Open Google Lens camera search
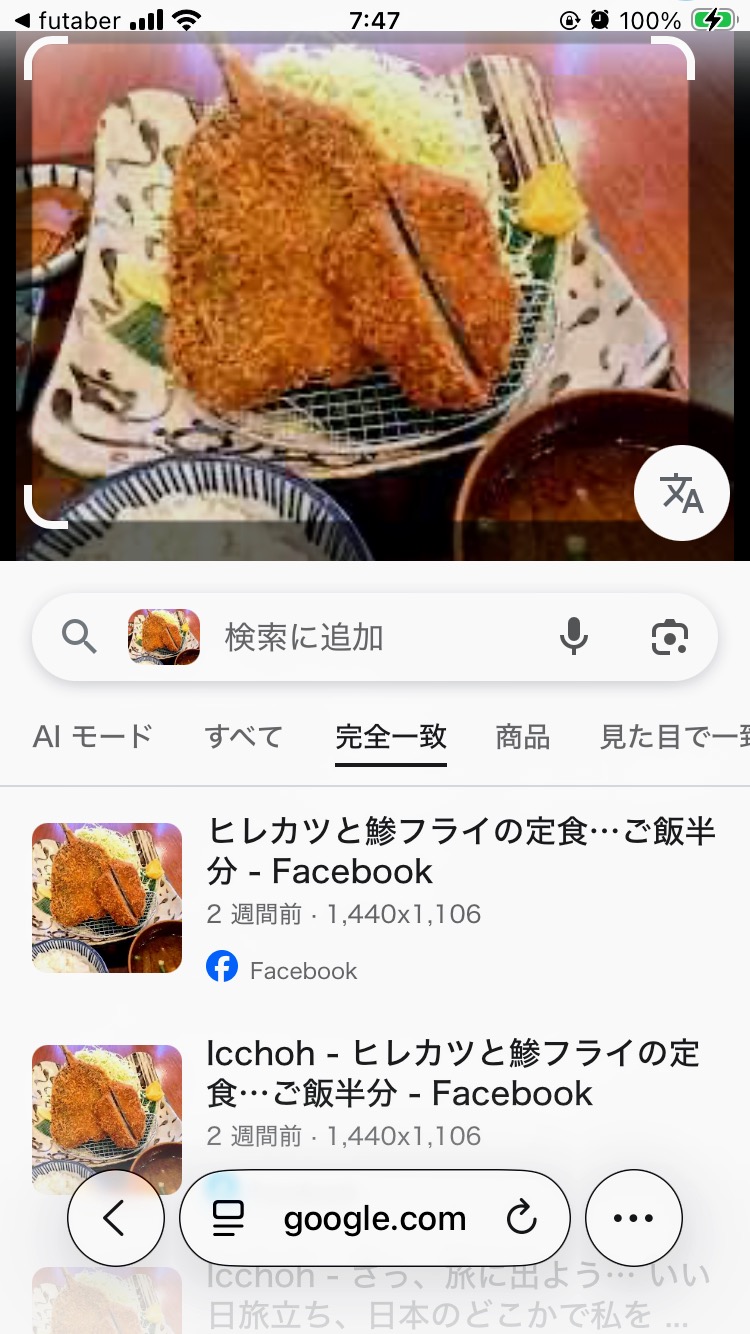Screen dimensions: 750x1334 click(669, 637)
